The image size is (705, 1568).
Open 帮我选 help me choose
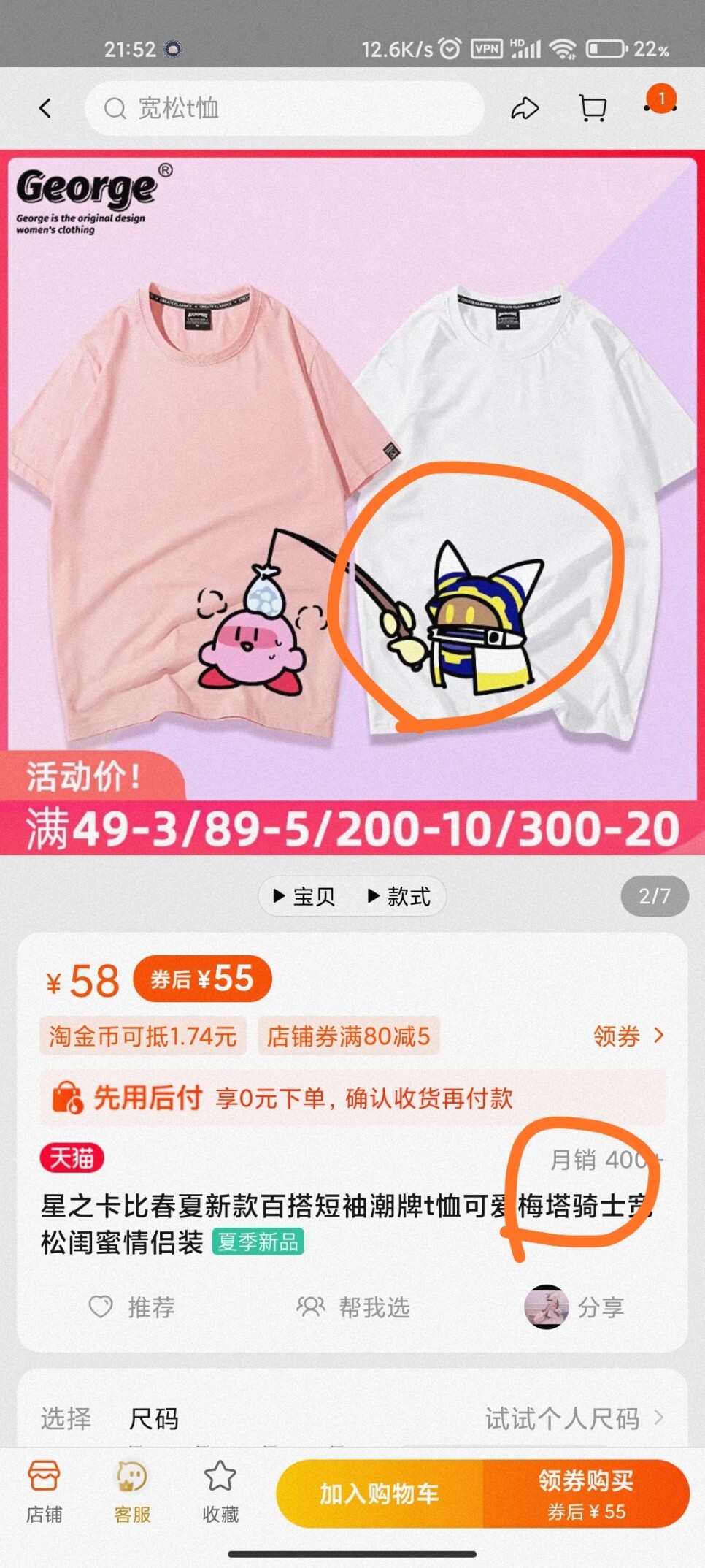point(354,1307)
